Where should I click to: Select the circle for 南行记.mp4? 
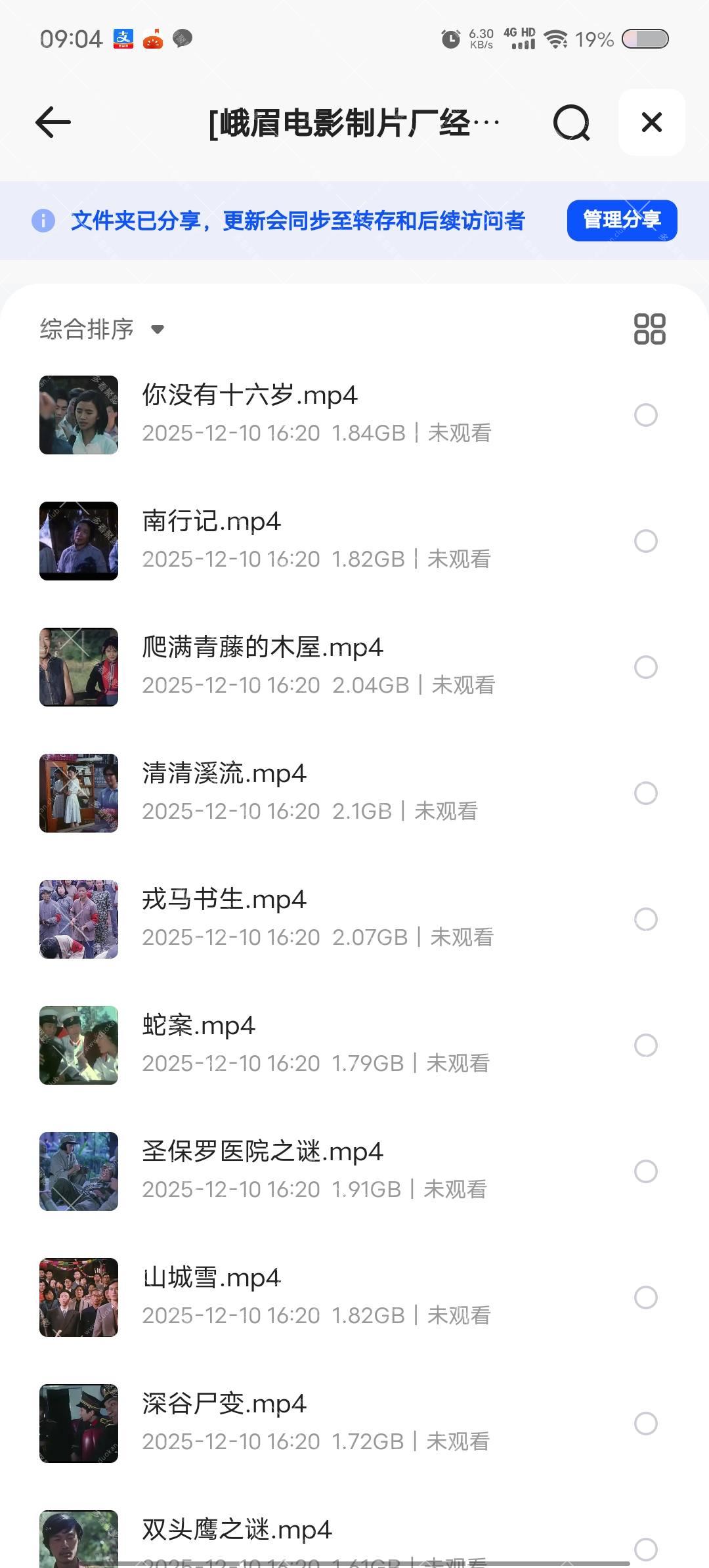coord(645,541)
